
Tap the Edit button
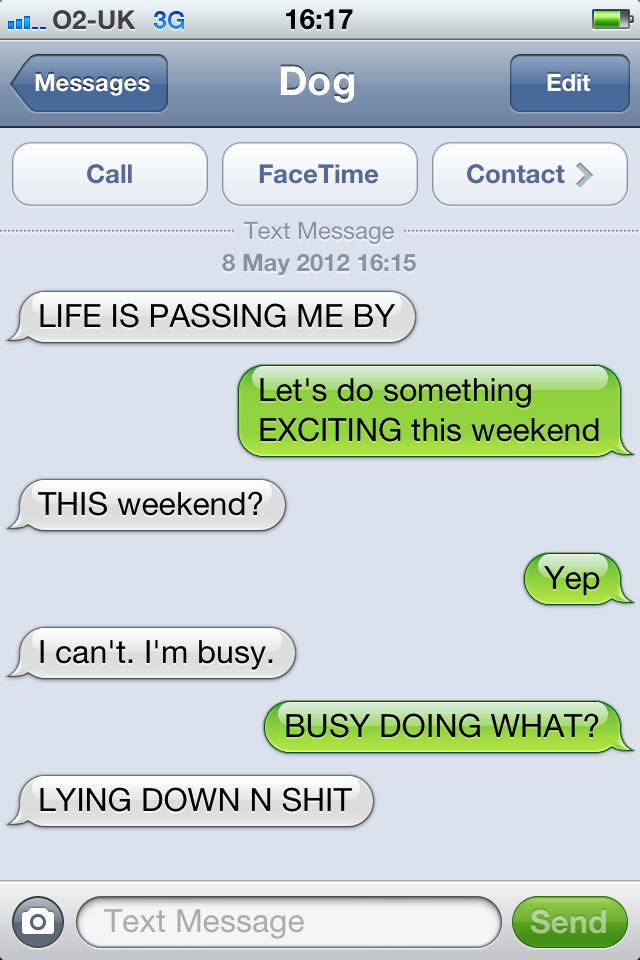pyautogui.click(x=568, y=83)
